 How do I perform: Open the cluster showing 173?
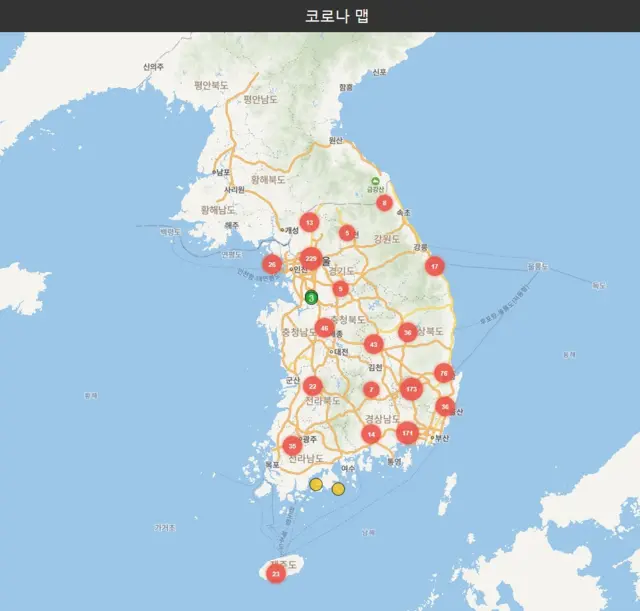[x=411, y=388]
